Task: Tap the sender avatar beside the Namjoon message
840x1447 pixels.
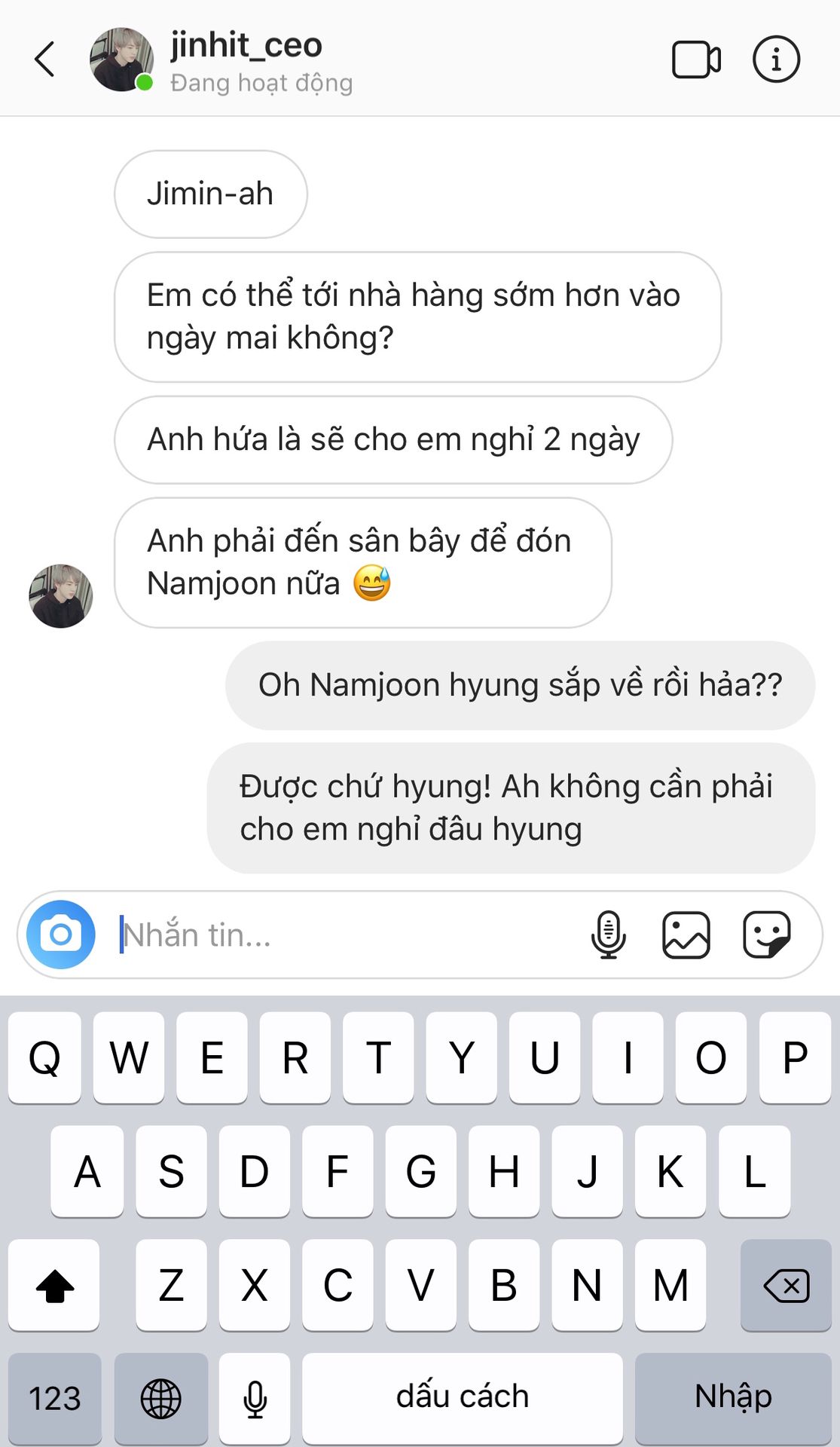Action: point(61,595)
